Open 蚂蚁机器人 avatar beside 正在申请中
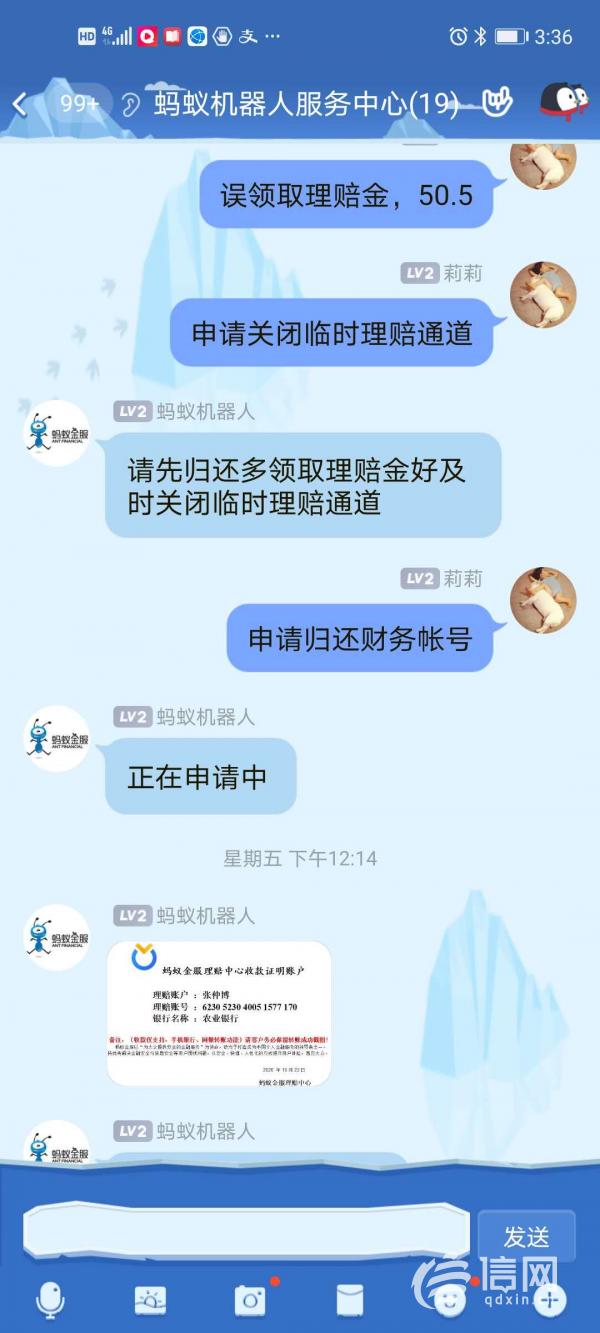Viewport: 600px width, 1333px height. pos(57,738)
